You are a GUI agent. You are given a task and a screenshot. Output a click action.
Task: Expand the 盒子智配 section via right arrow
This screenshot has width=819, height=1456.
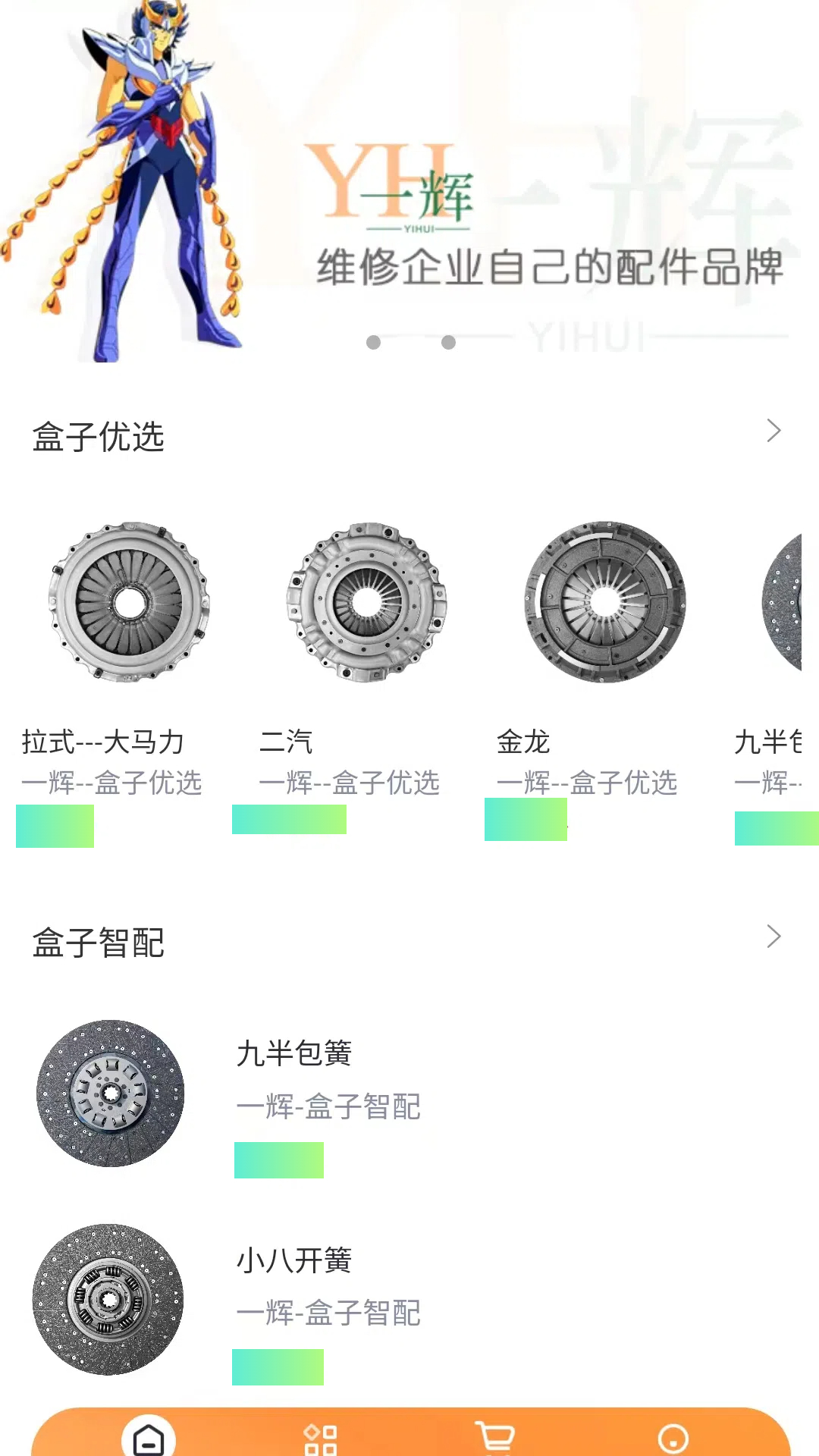[774, 937]
